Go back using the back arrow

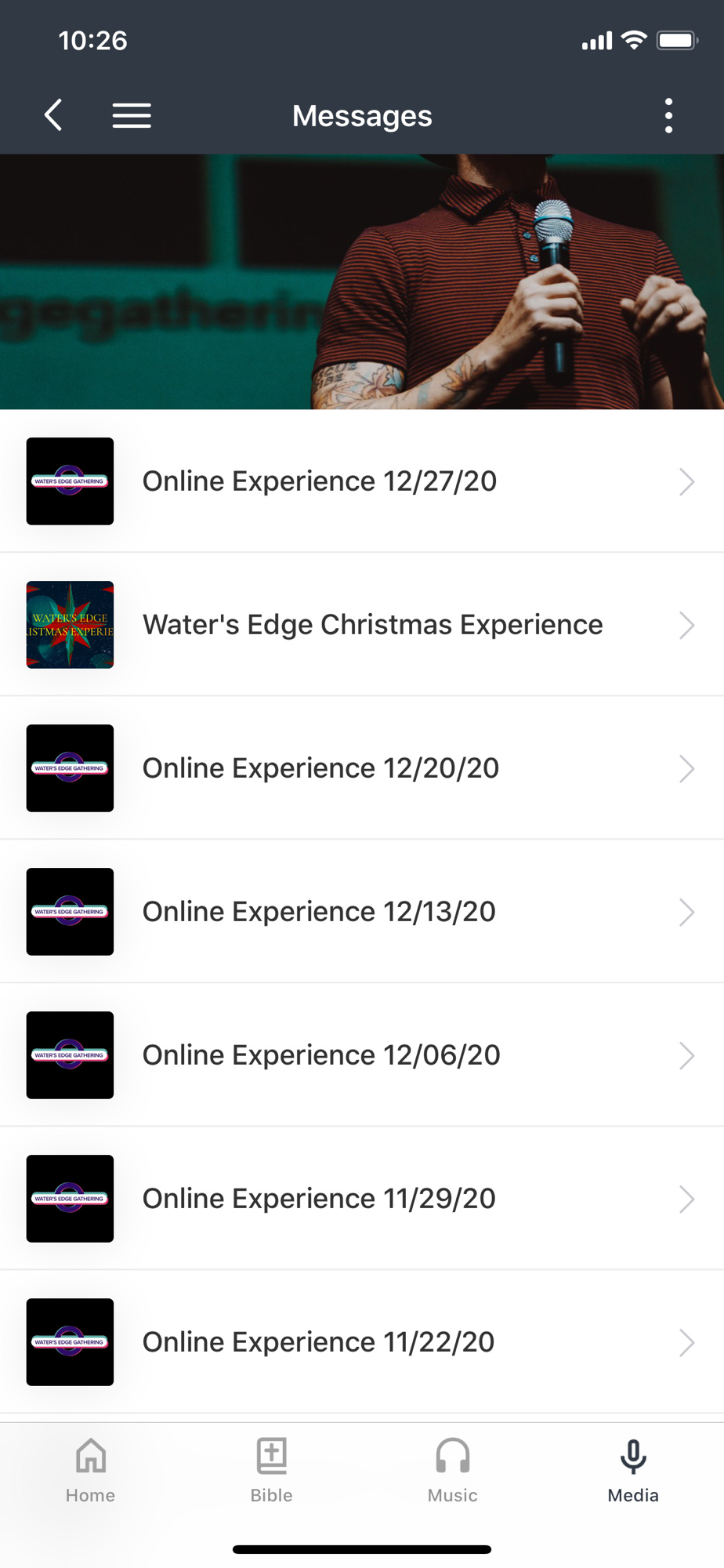[53, 115]
